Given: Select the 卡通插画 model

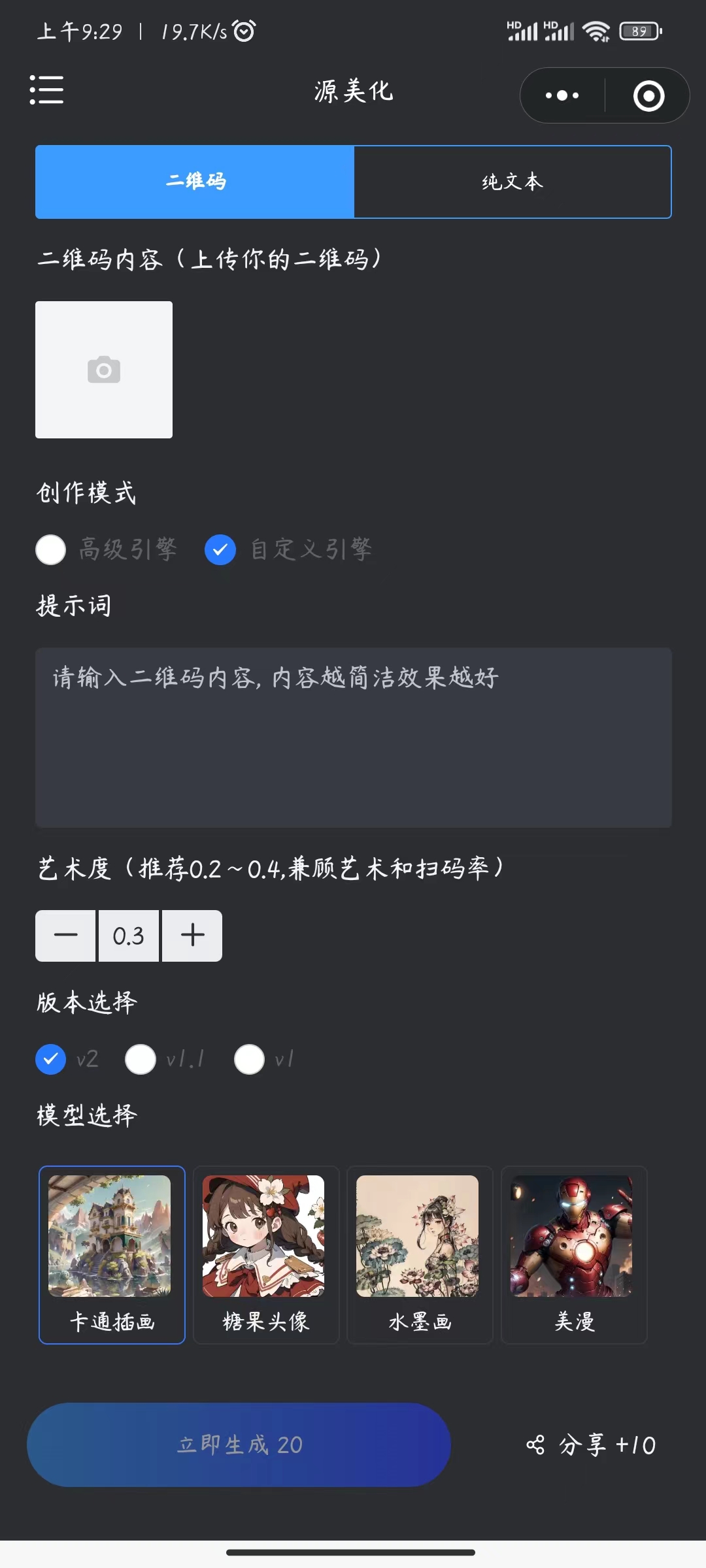Looking at the screenshot, I should coord(112,1254).
